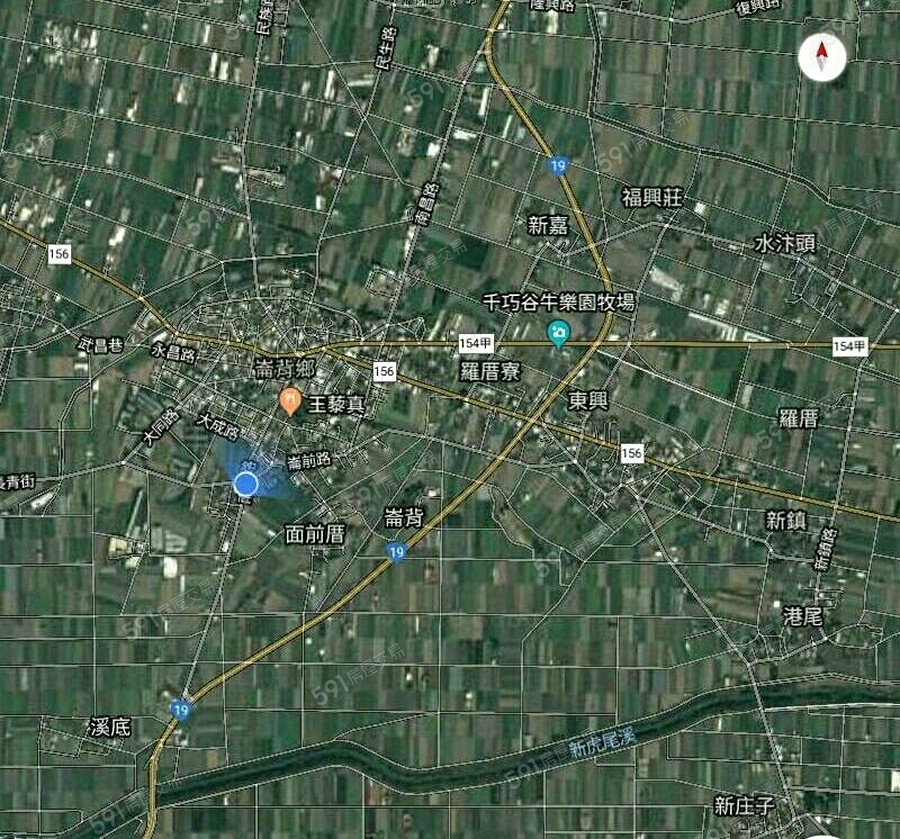
Task: Tap the compass to reset map orientation
Action: [823, 58]
